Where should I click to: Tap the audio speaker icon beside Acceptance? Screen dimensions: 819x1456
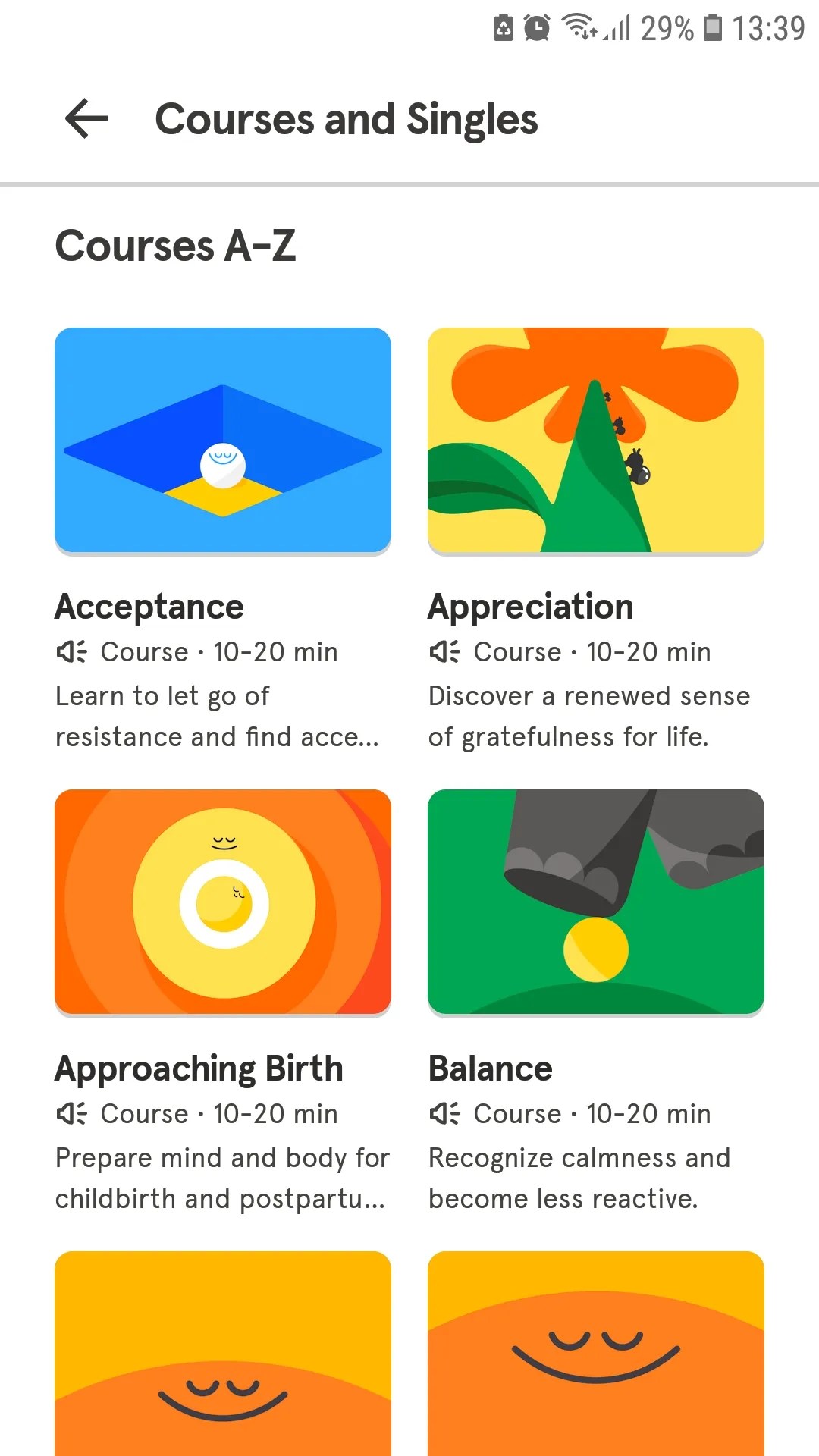click(71, 651)
